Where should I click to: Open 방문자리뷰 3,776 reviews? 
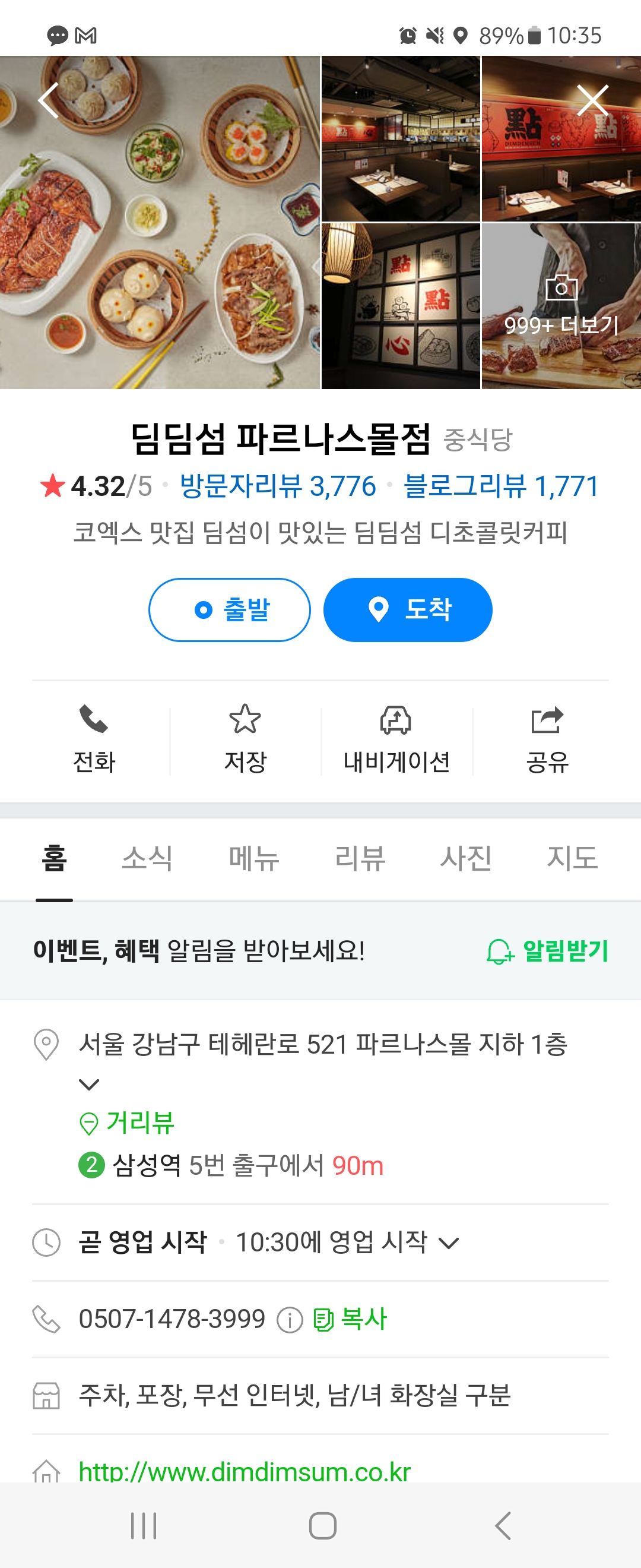click(x=278, y=486)
